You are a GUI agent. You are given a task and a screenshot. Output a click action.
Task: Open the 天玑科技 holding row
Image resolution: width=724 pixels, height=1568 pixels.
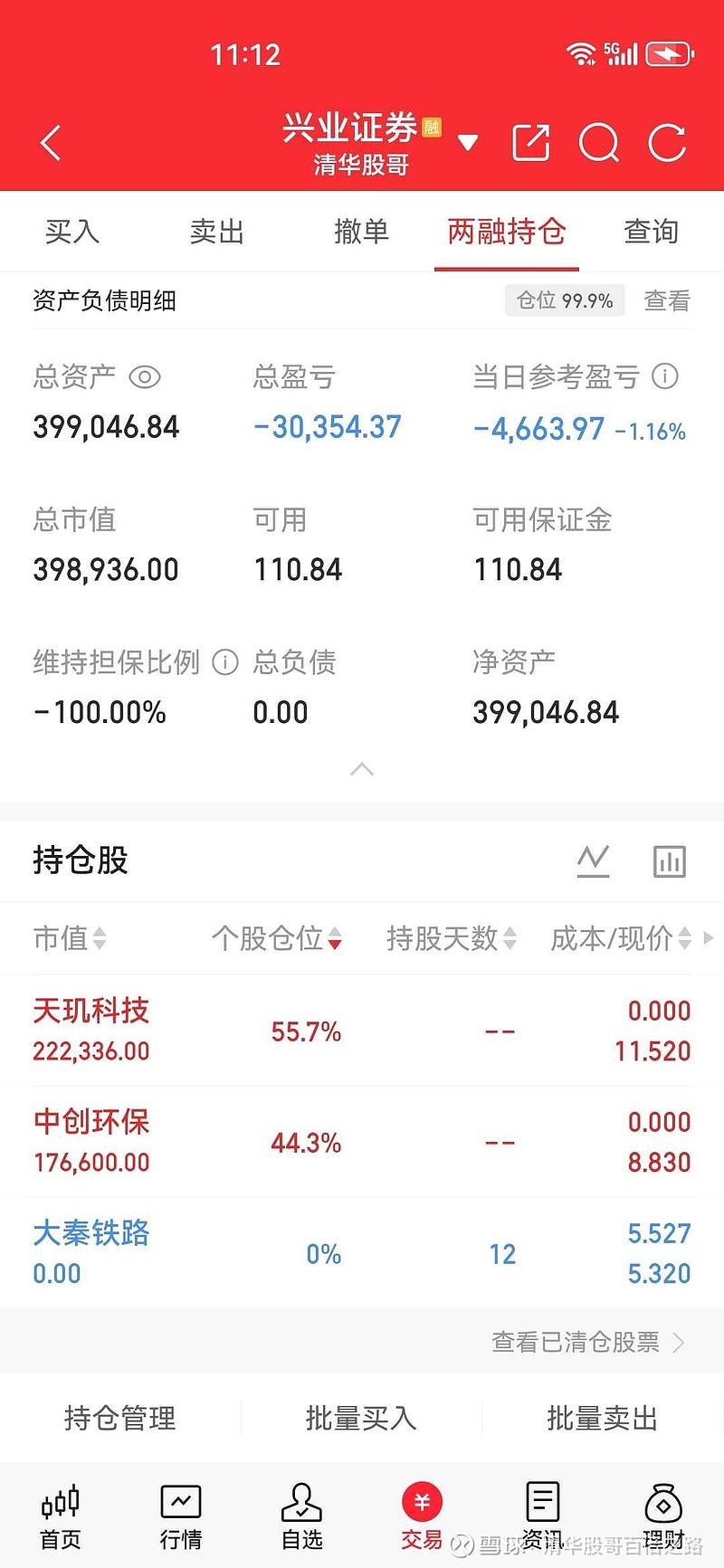(x=362, y=1031)
